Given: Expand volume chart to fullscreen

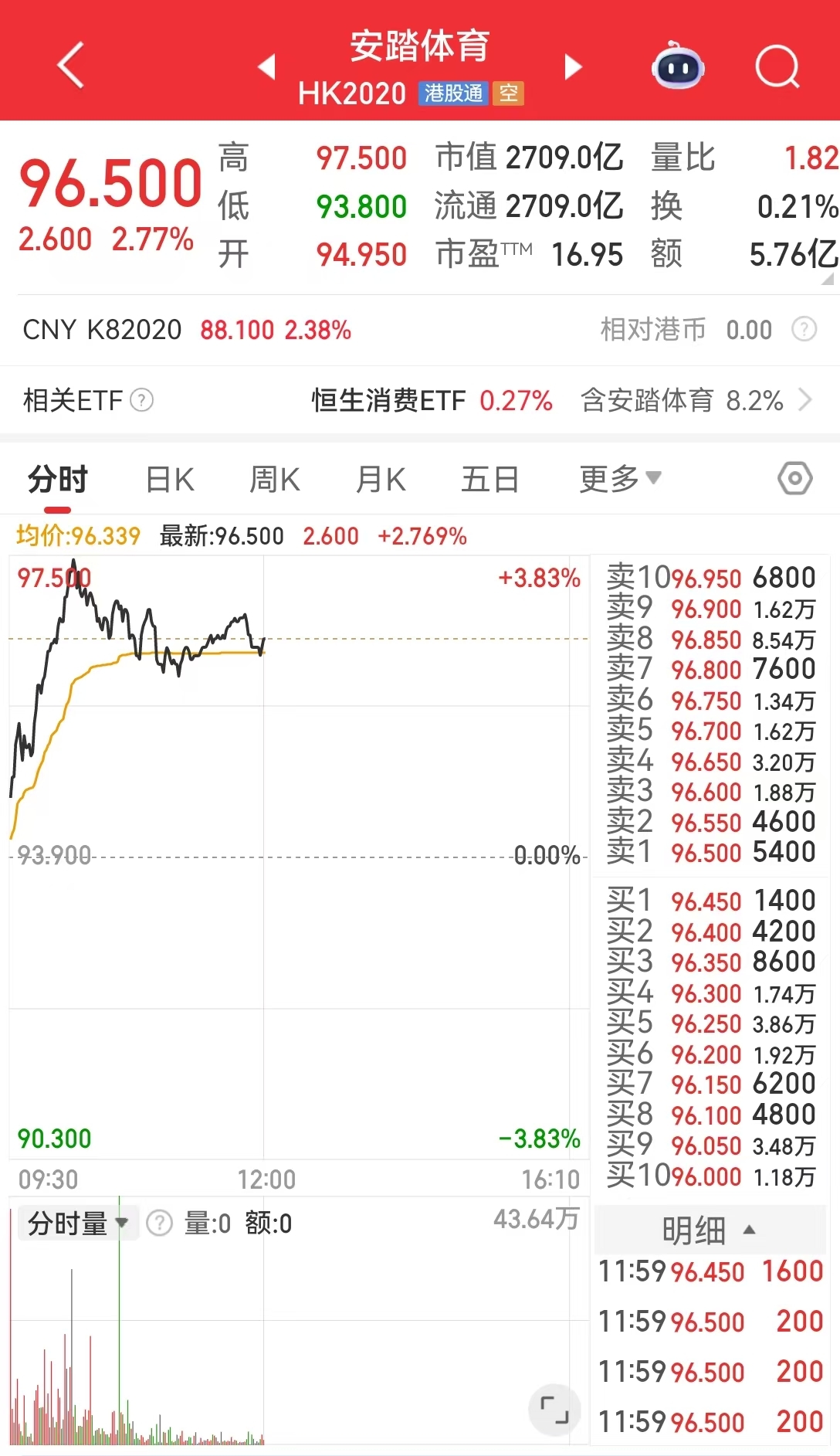Looking at the screenshot, I should (x=553, y=1409).
